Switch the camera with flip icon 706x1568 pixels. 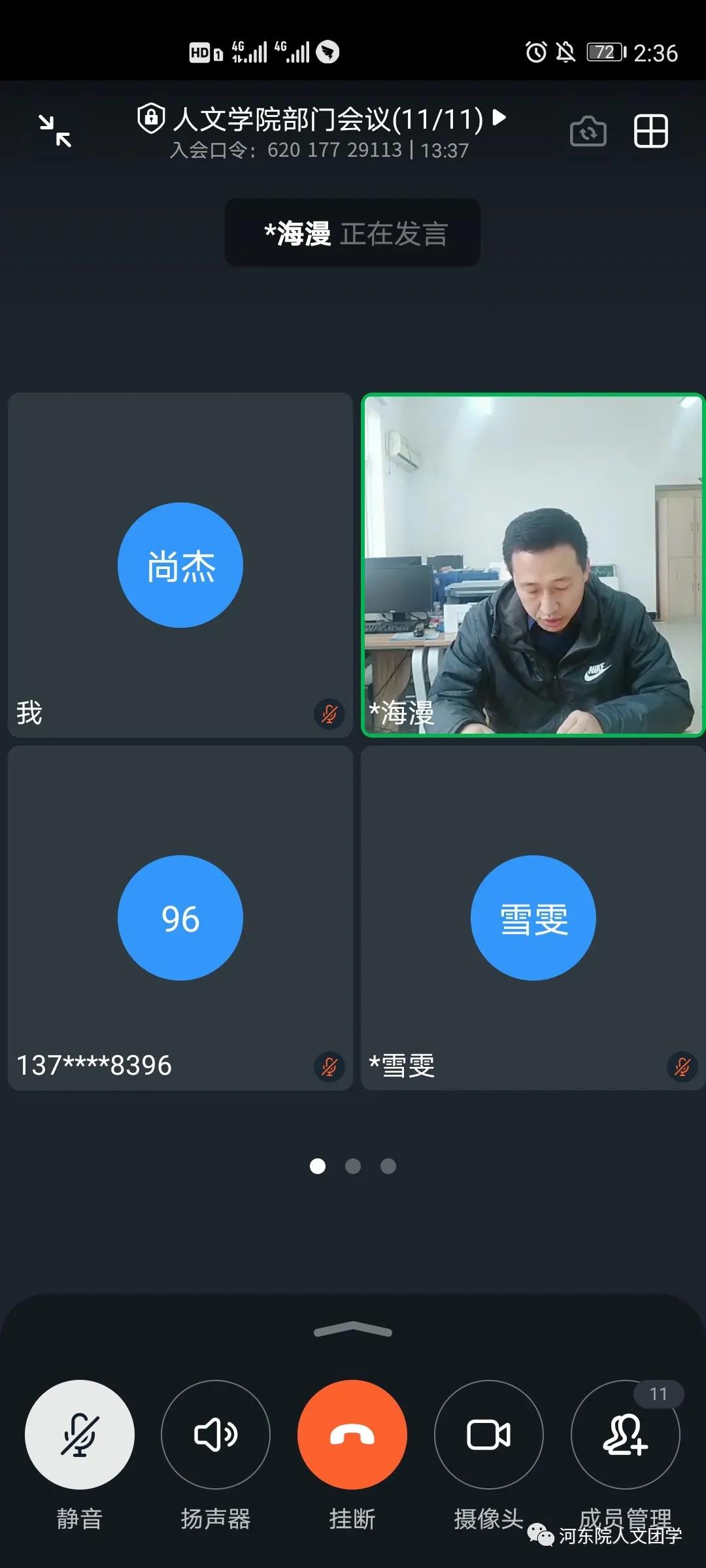pyautogui.click(x=588, y=131)
